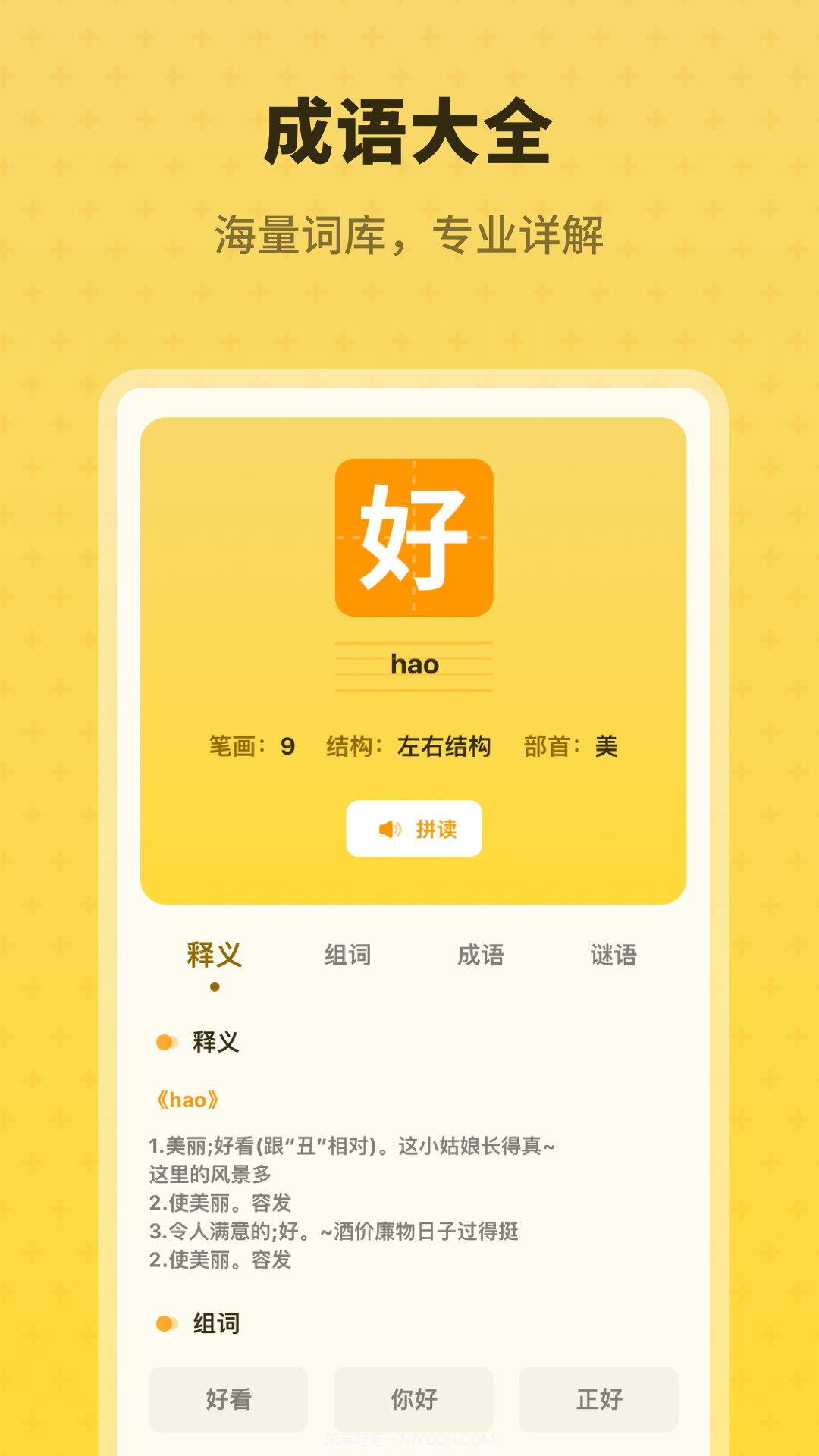Switch to the 谜语 tab

pos(614,955)
